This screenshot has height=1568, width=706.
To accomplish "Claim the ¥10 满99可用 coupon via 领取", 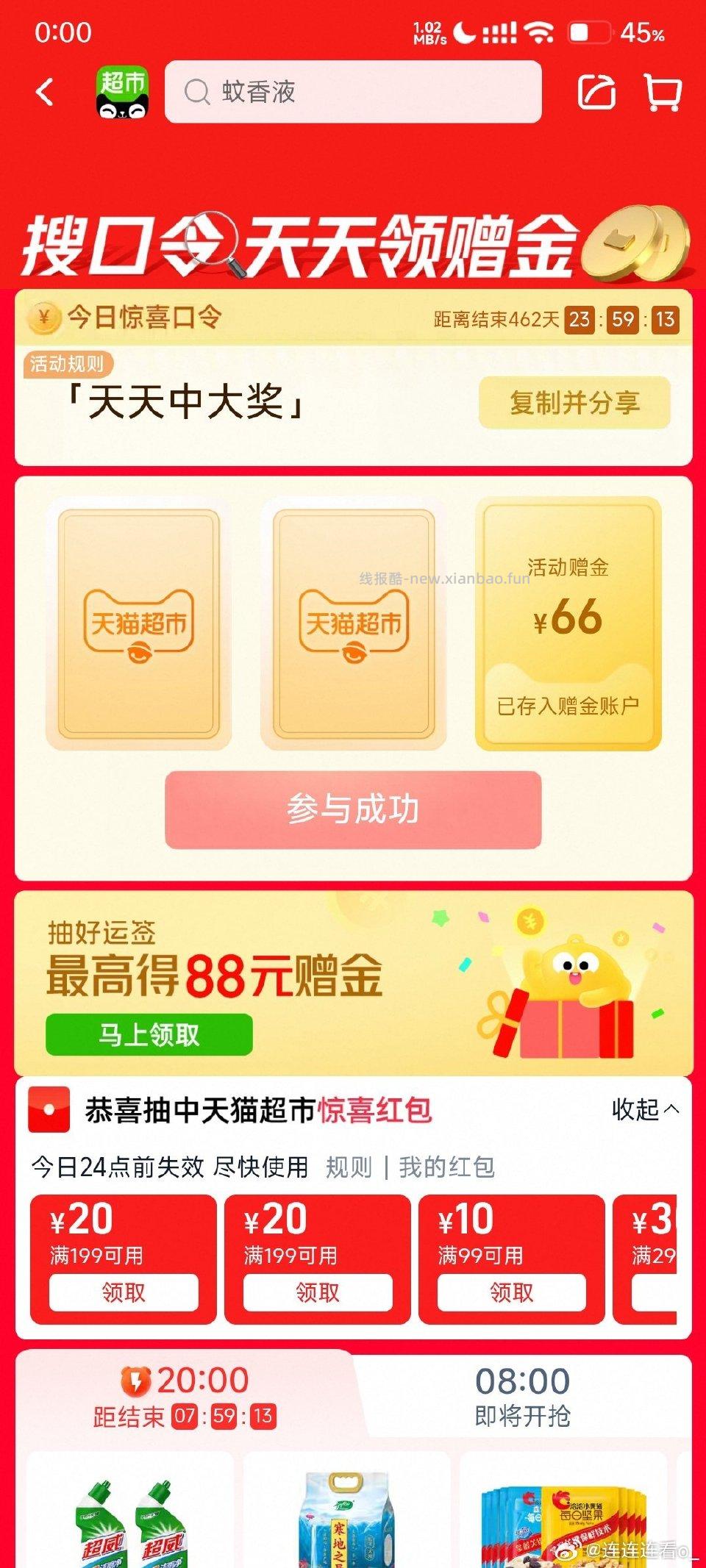I will pyautogui.click(x=512, y=1291).
